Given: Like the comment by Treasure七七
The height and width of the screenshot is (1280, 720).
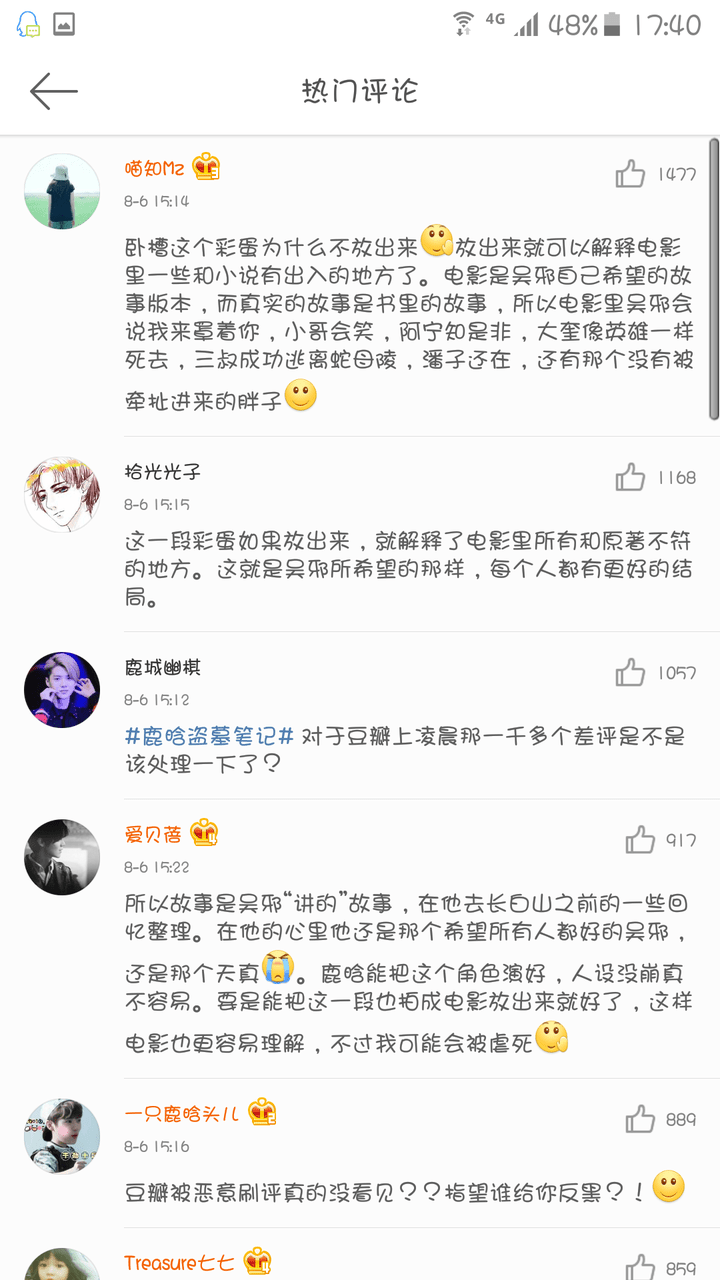Looking at the screenshot, I should (640, 1266).
